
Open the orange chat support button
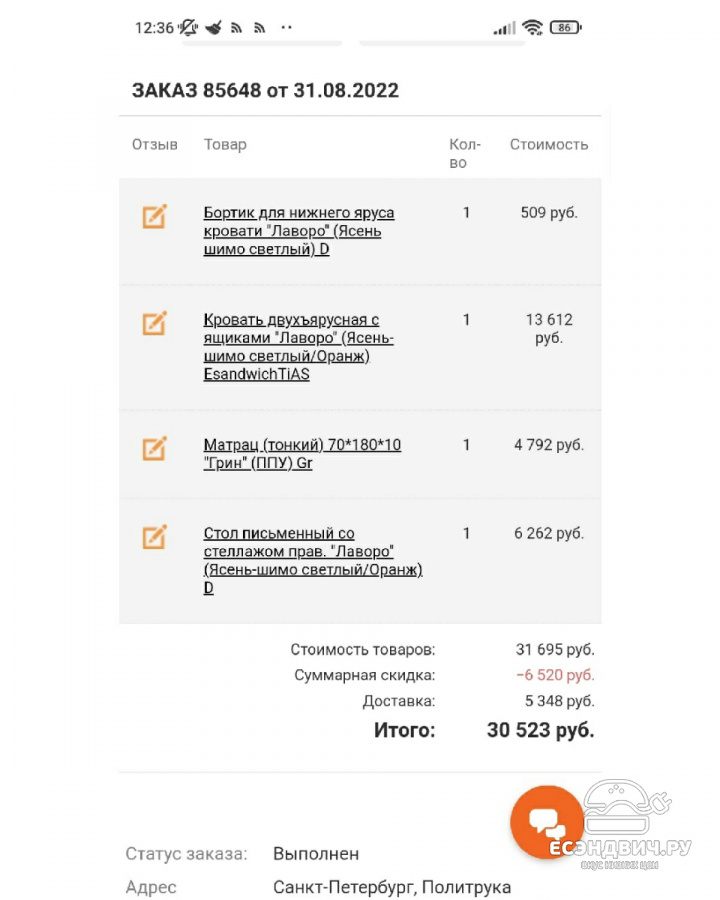(x=546, y=822)
